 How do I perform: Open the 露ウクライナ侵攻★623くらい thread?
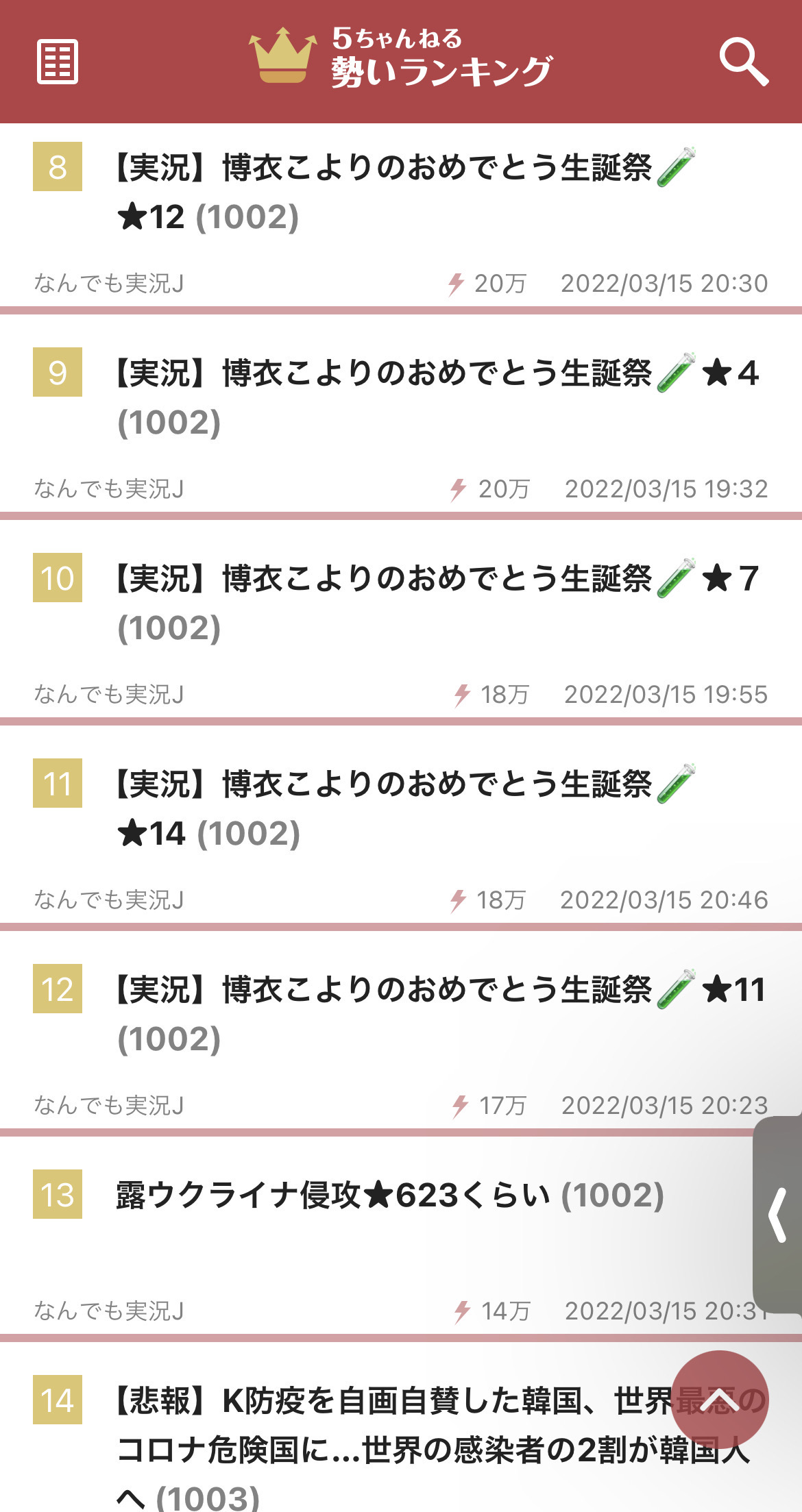click(x=389, y=1195)
